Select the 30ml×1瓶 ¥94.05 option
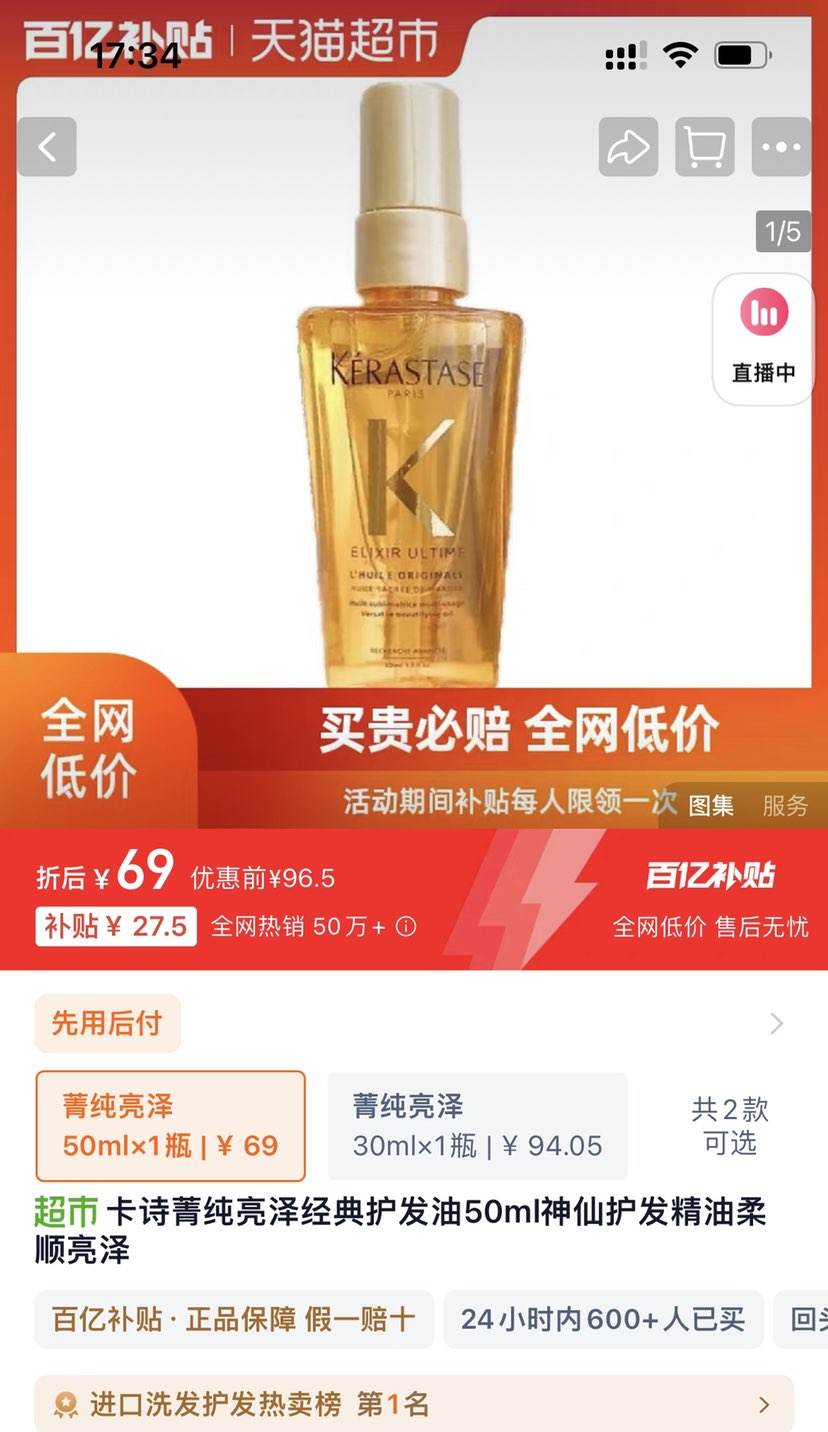 (477, 1126)
